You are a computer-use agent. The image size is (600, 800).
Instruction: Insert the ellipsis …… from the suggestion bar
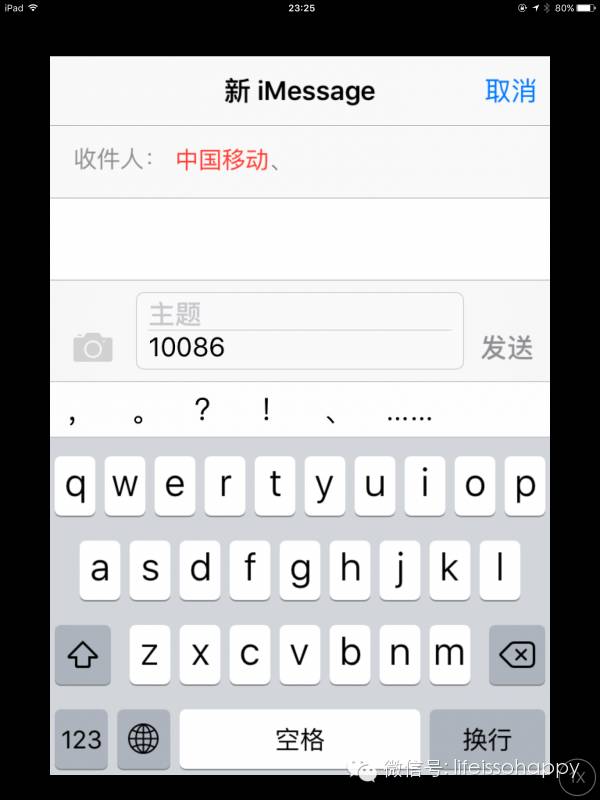click(409, 413)
